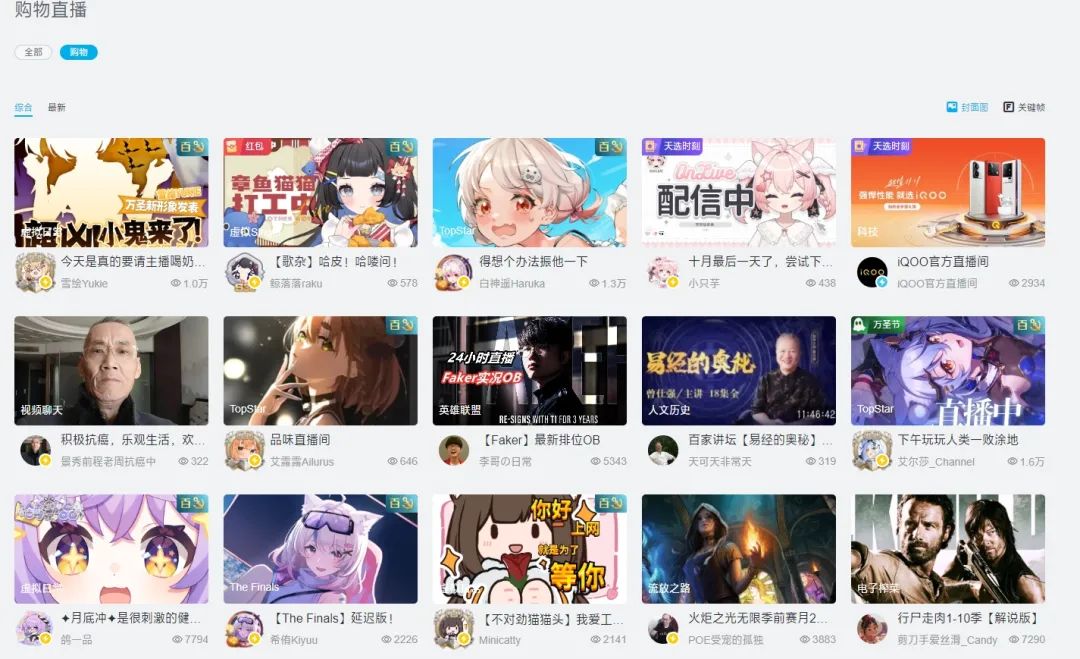The image size is (1080, 659).
Task: Open iQOO官方直播间 stream
Action: (x=947, y=193)
